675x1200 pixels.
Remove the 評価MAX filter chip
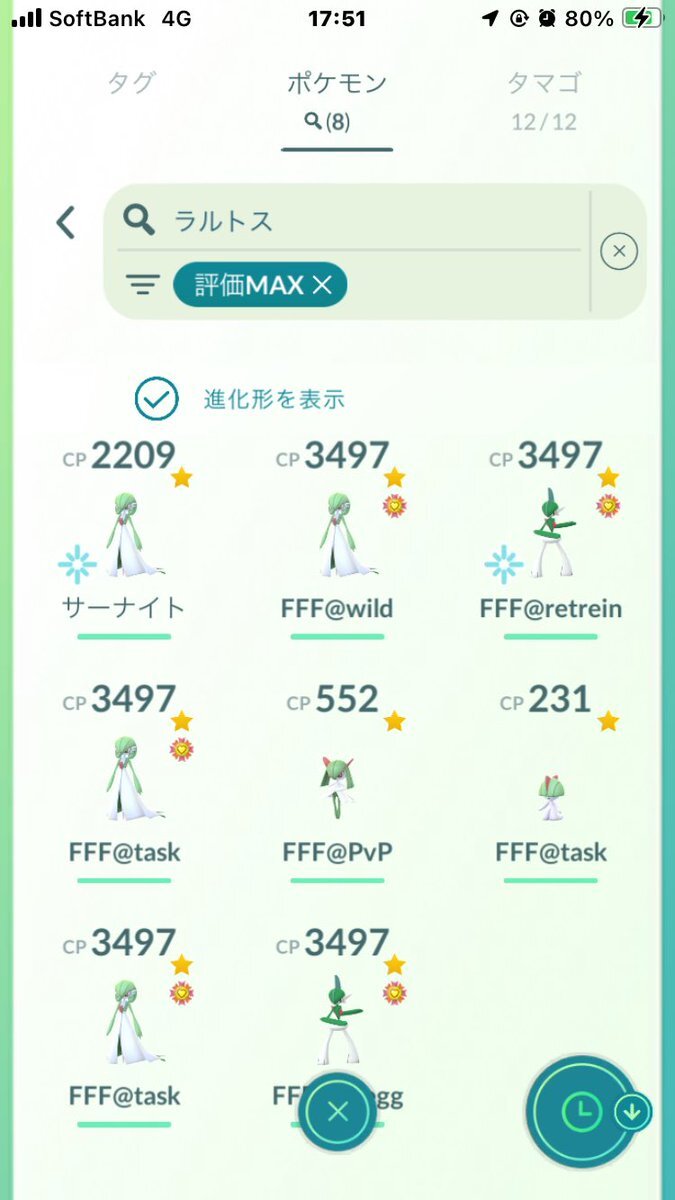point(321,286)
